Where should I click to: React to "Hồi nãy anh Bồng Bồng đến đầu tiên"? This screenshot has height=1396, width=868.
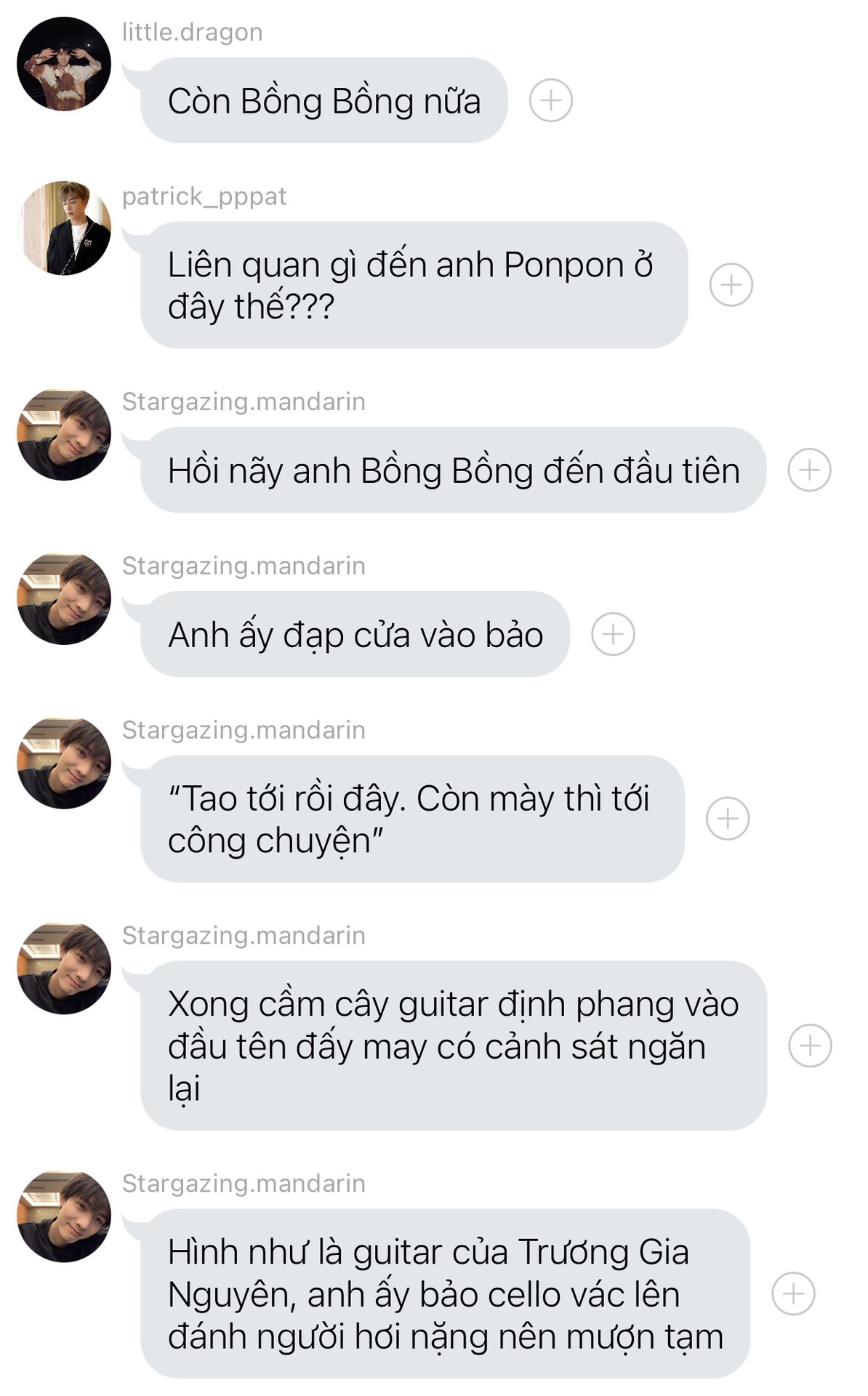click(x=809, y=470)
